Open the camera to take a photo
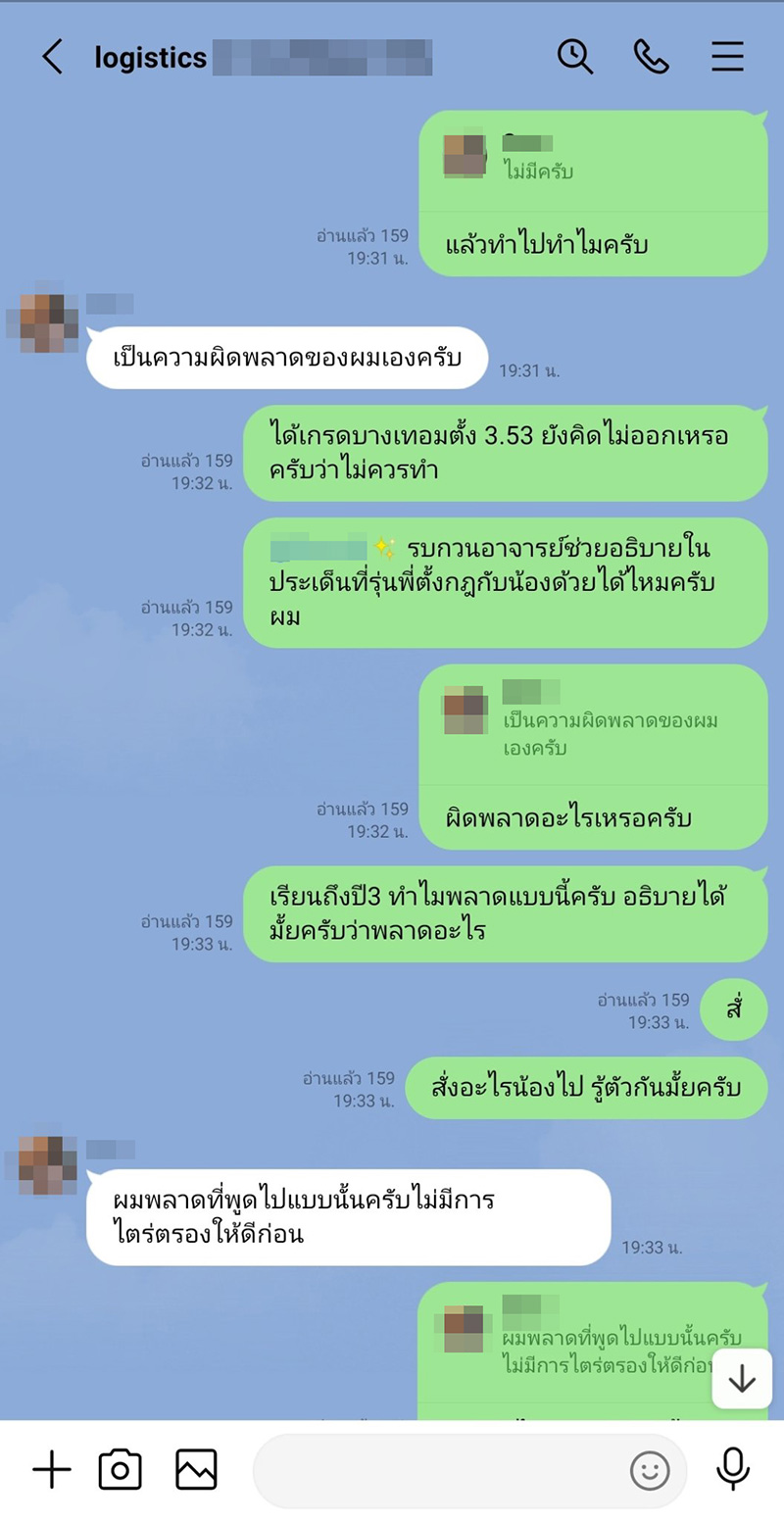784x1522 pixels. click(120, 1469)
